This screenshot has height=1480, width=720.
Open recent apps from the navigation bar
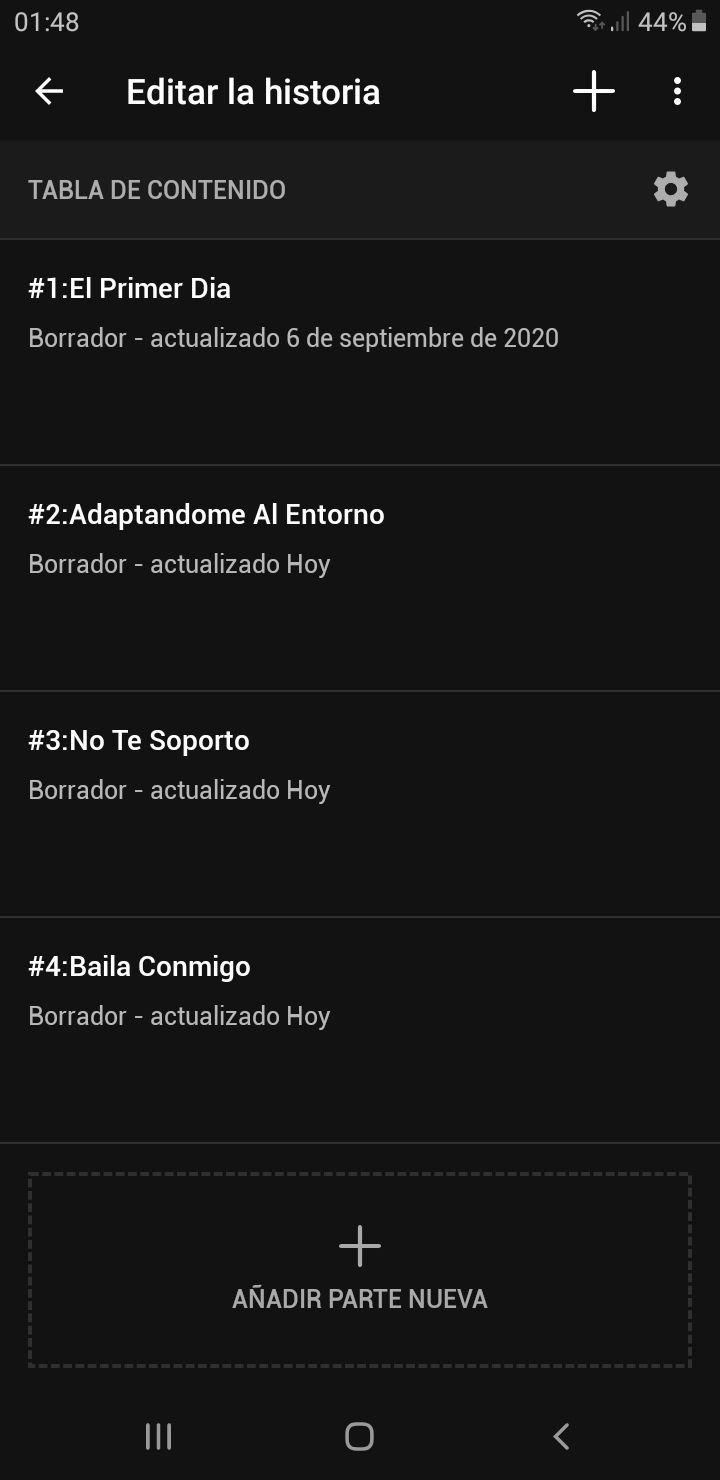158,1437
